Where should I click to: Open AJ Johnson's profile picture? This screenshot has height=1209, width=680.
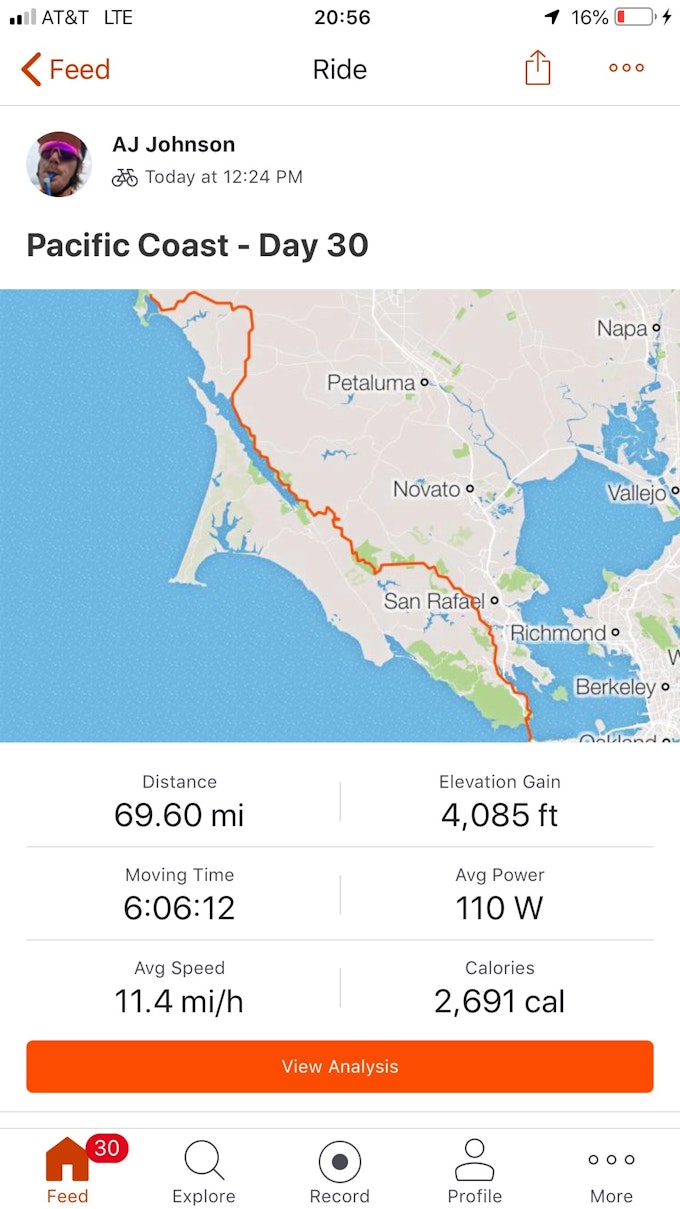pos(59,164)
